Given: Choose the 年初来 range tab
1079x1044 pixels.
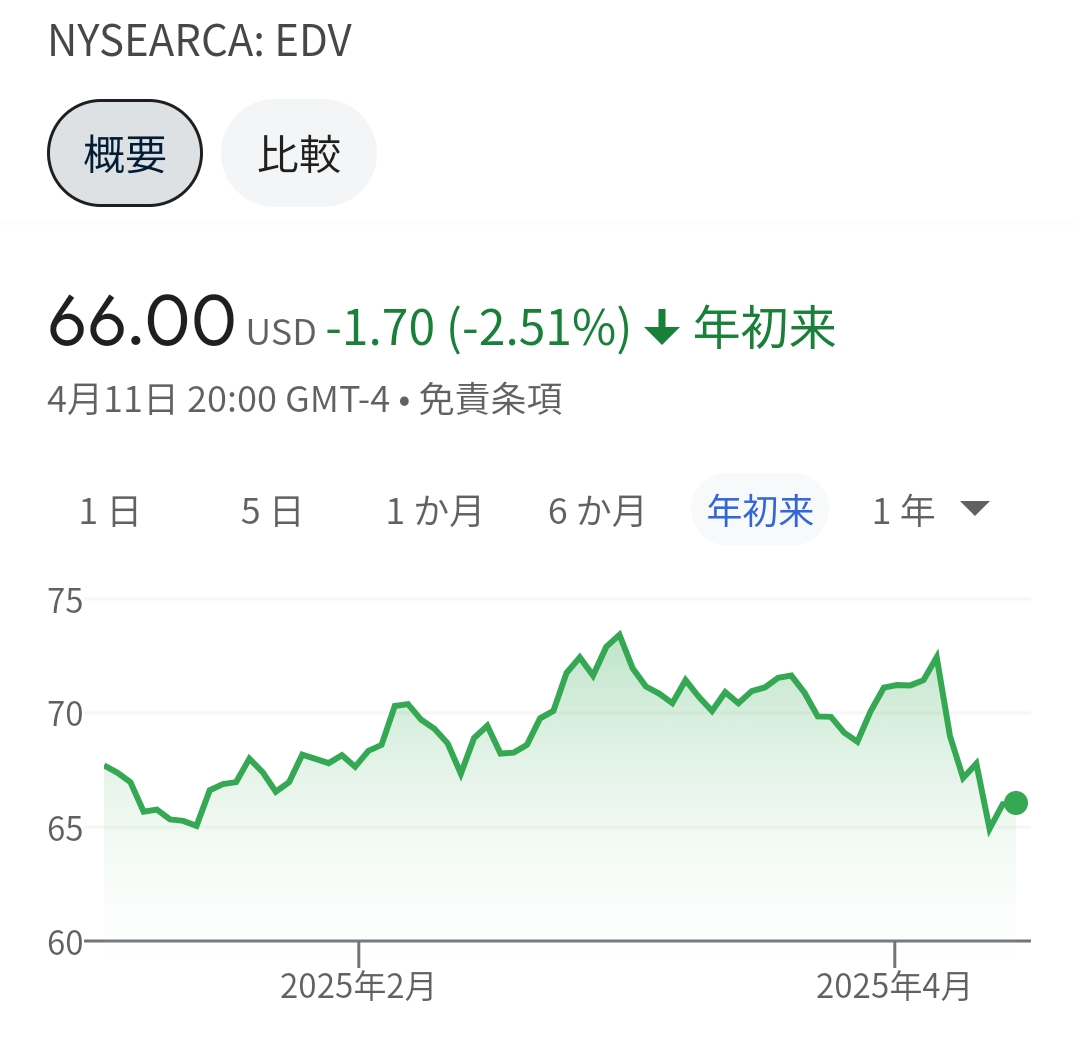Looking at the screenshot, I should [x=760, y=511].
